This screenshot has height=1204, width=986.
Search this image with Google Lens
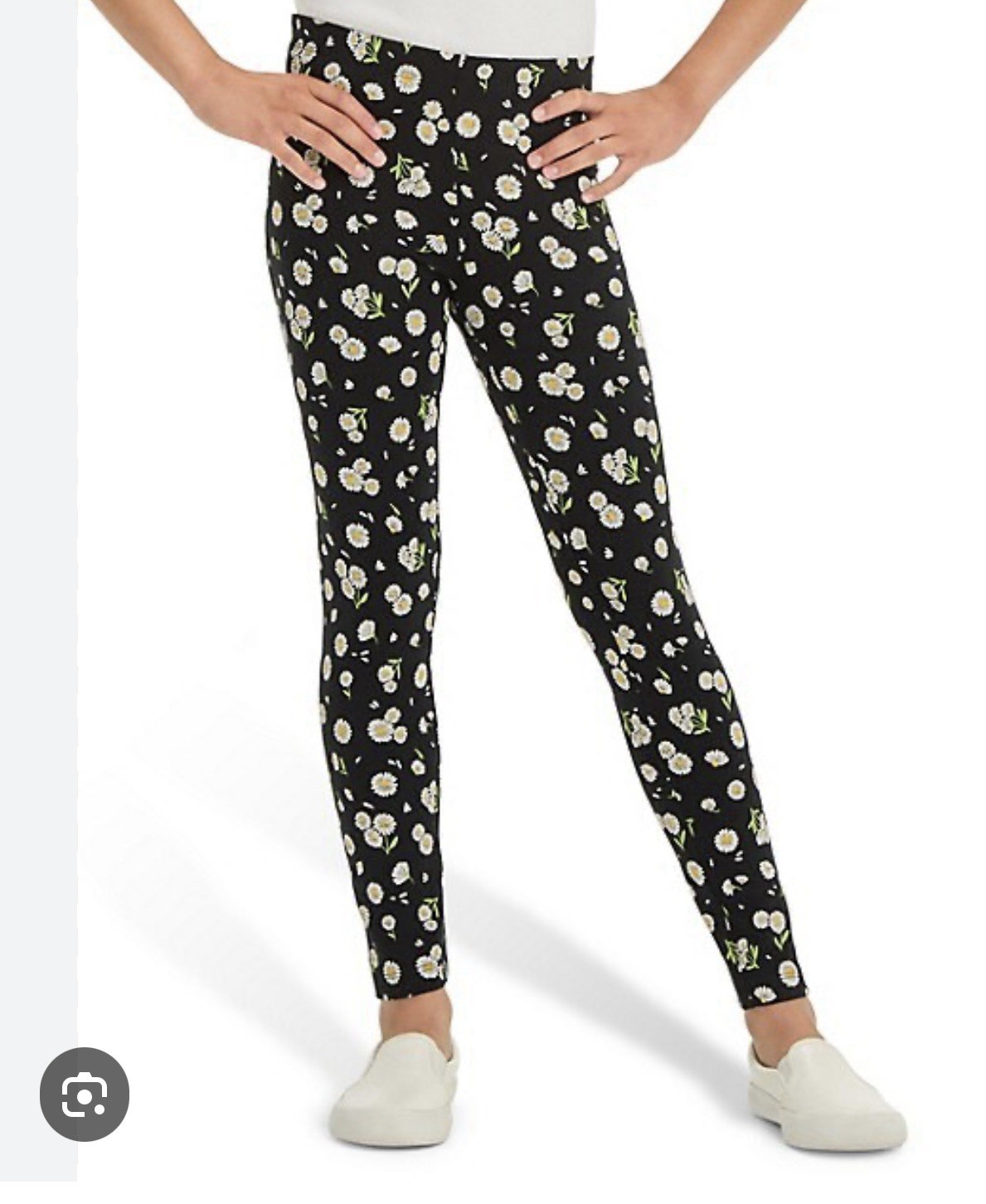84,1093
